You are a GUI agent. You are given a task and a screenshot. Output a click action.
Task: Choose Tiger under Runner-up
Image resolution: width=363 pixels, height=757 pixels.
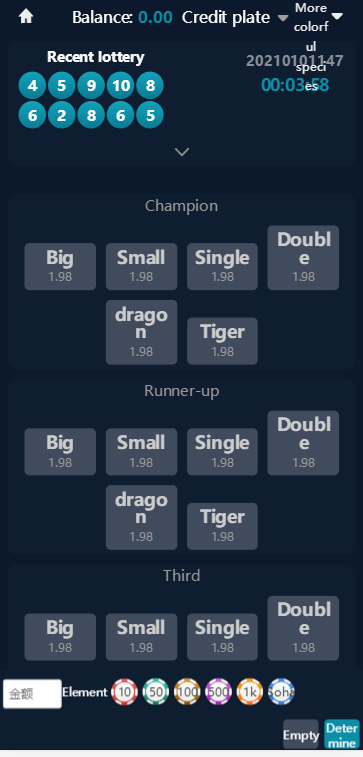click(223, 526)
